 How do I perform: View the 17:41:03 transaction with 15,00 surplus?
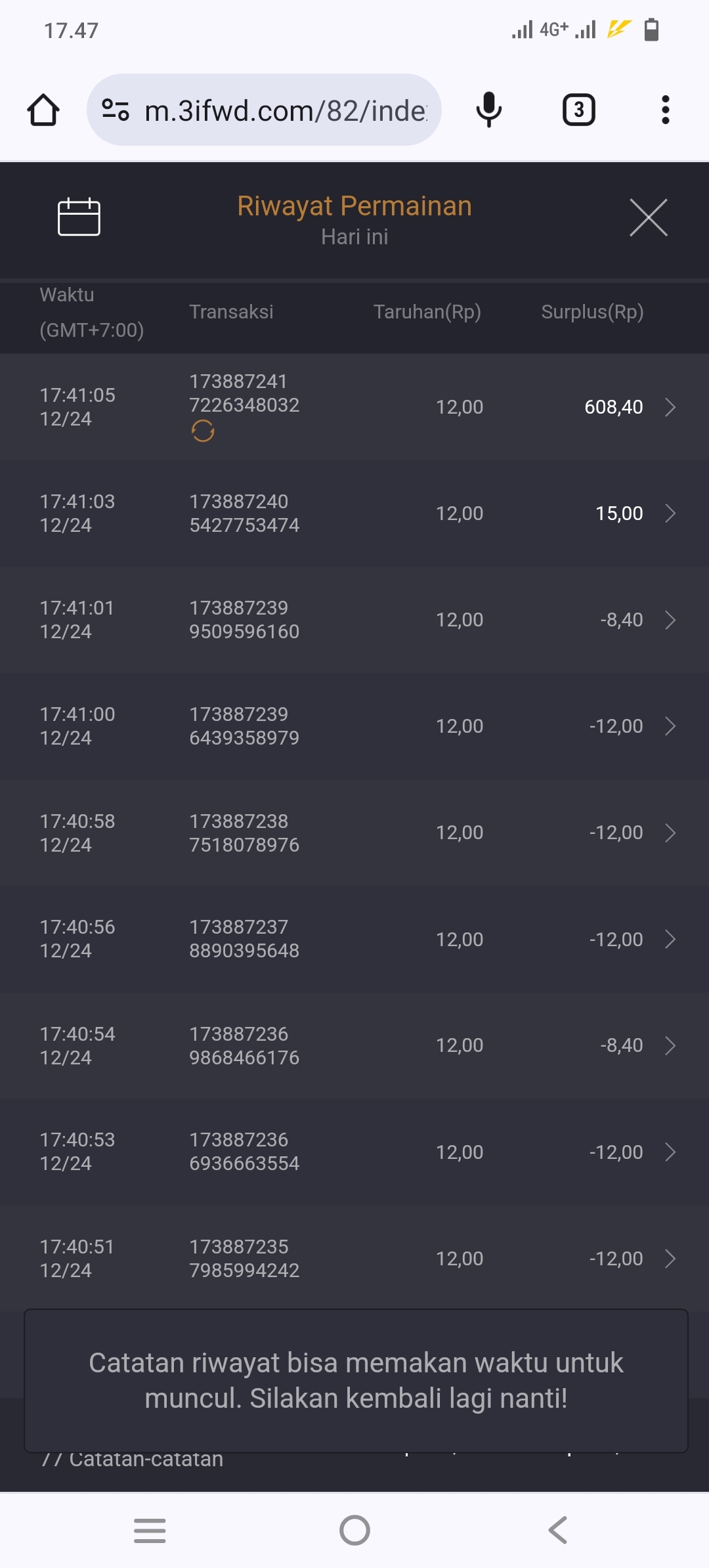click(x=670, y=513)
